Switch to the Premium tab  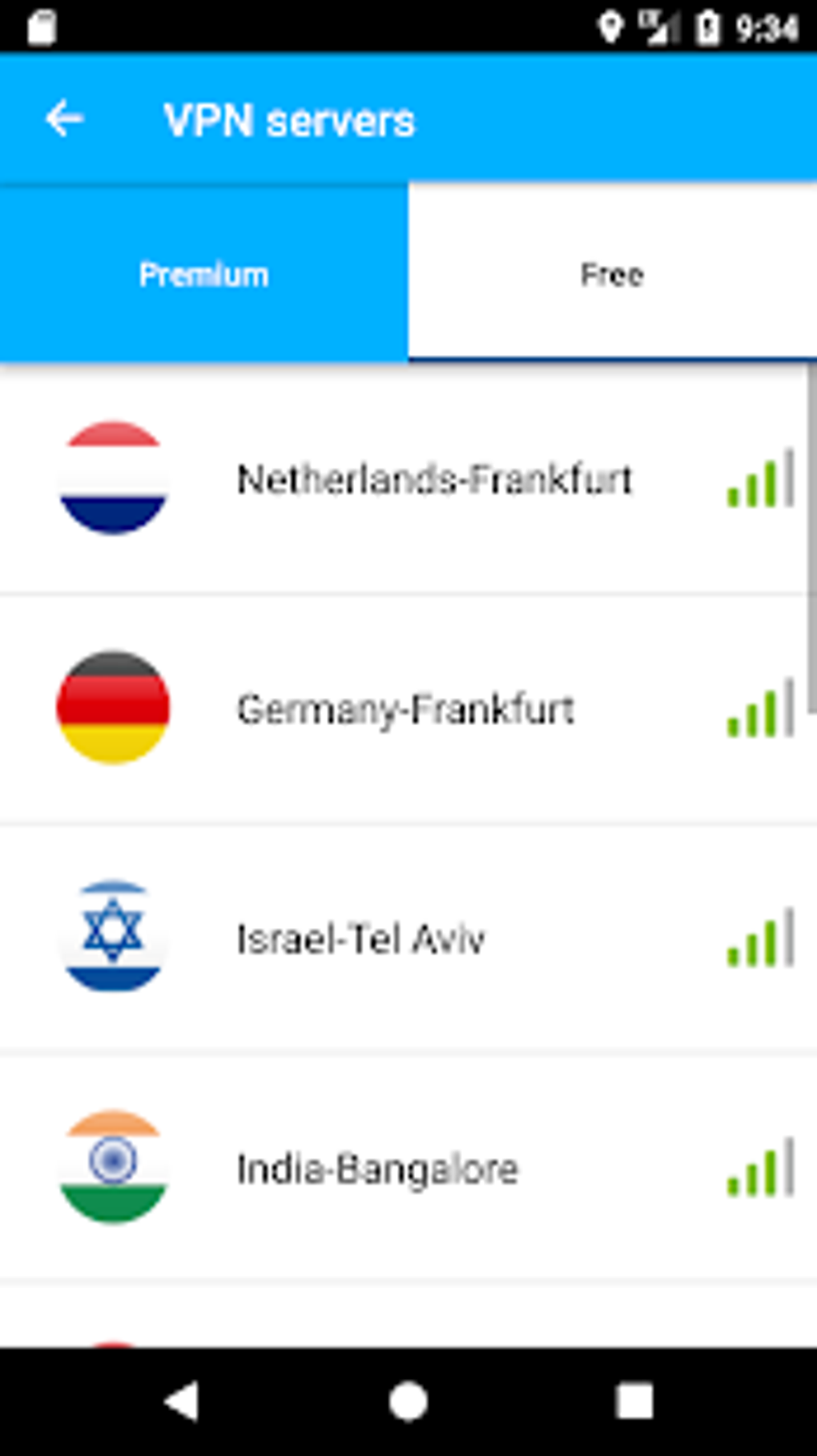[x=203, y=274]
